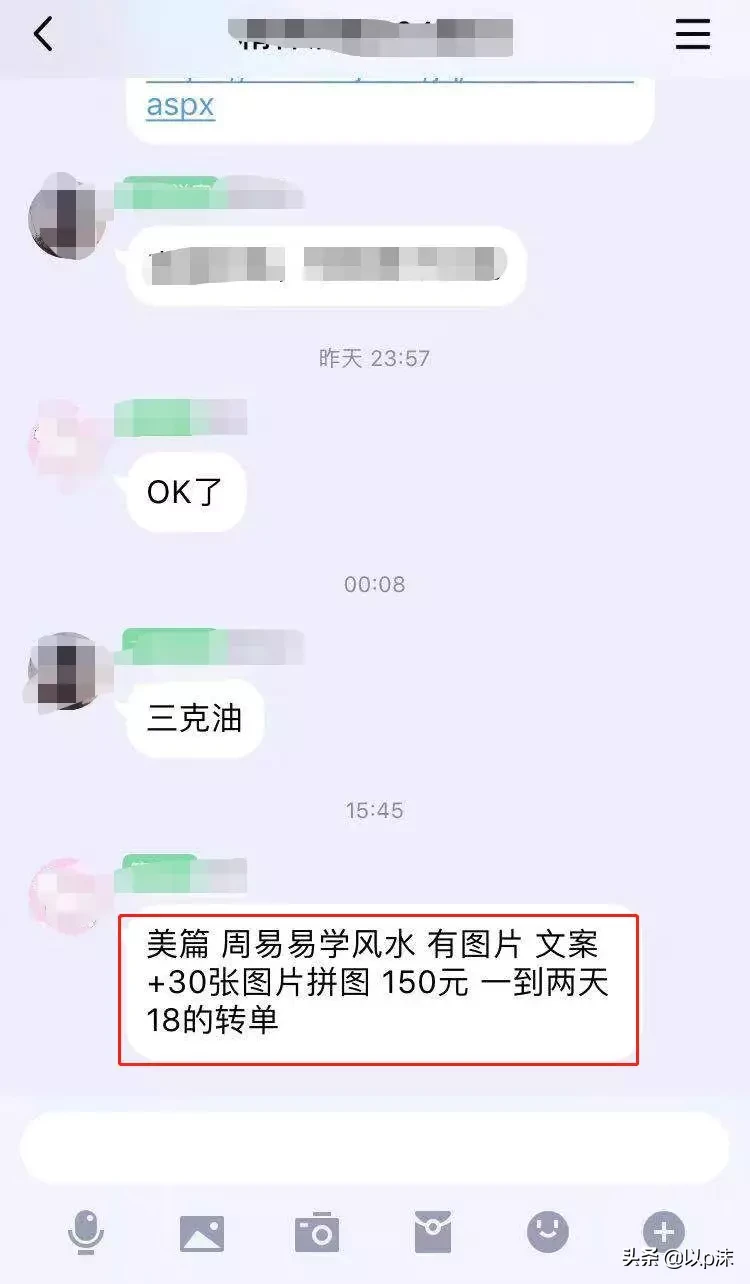Open more attachment options with plus
Image resolution: width=750 pixels, height=1284 pixels.
tap(664, 1232)
